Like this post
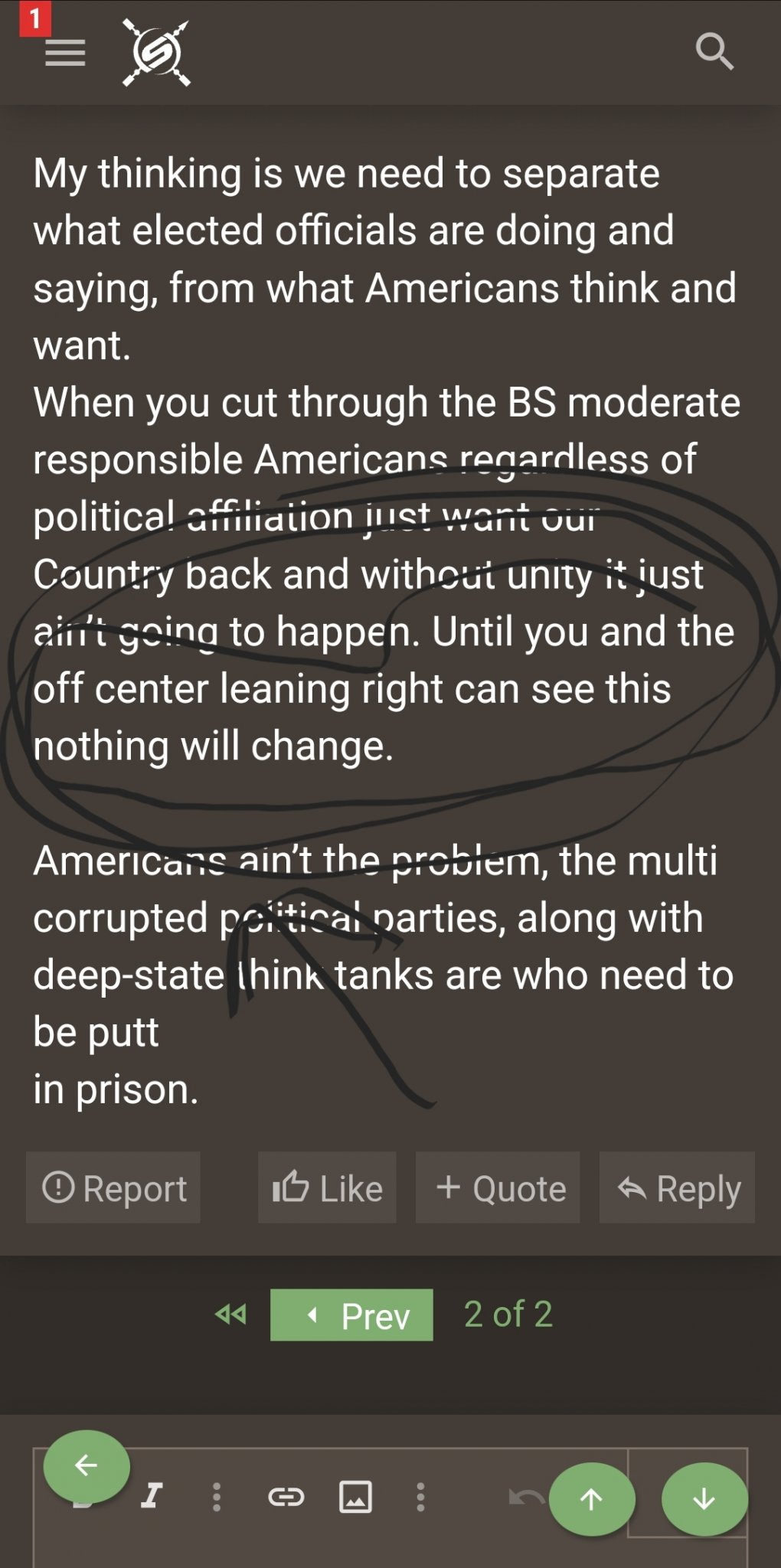 pyautogui.click(x=327, y=1187)
